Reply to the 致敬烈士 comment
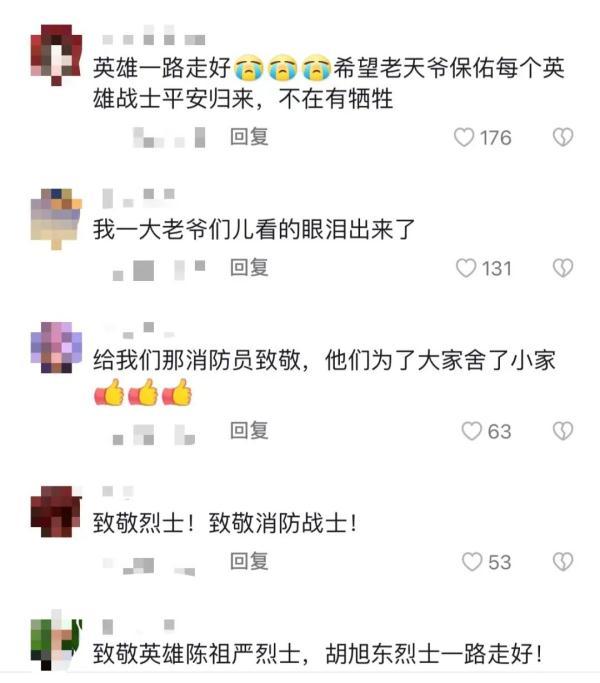 [x=249, y=561]
